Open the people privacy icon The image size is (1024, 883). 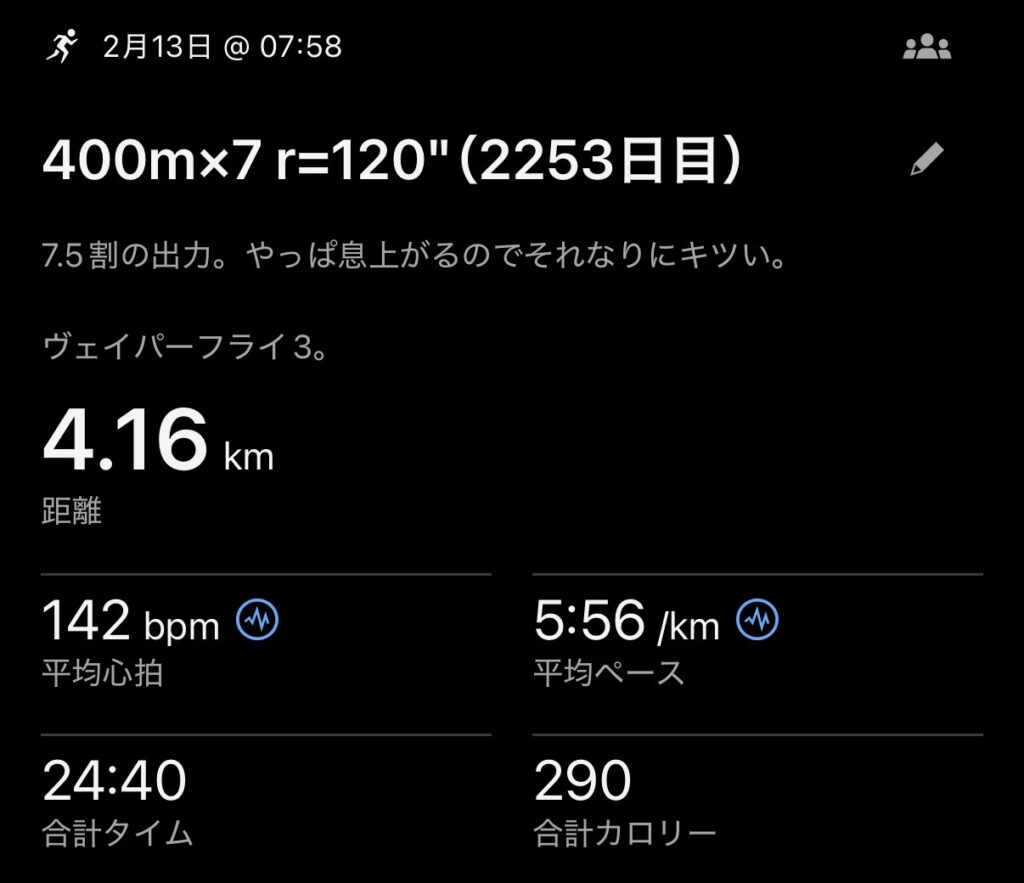pos(926,47)
